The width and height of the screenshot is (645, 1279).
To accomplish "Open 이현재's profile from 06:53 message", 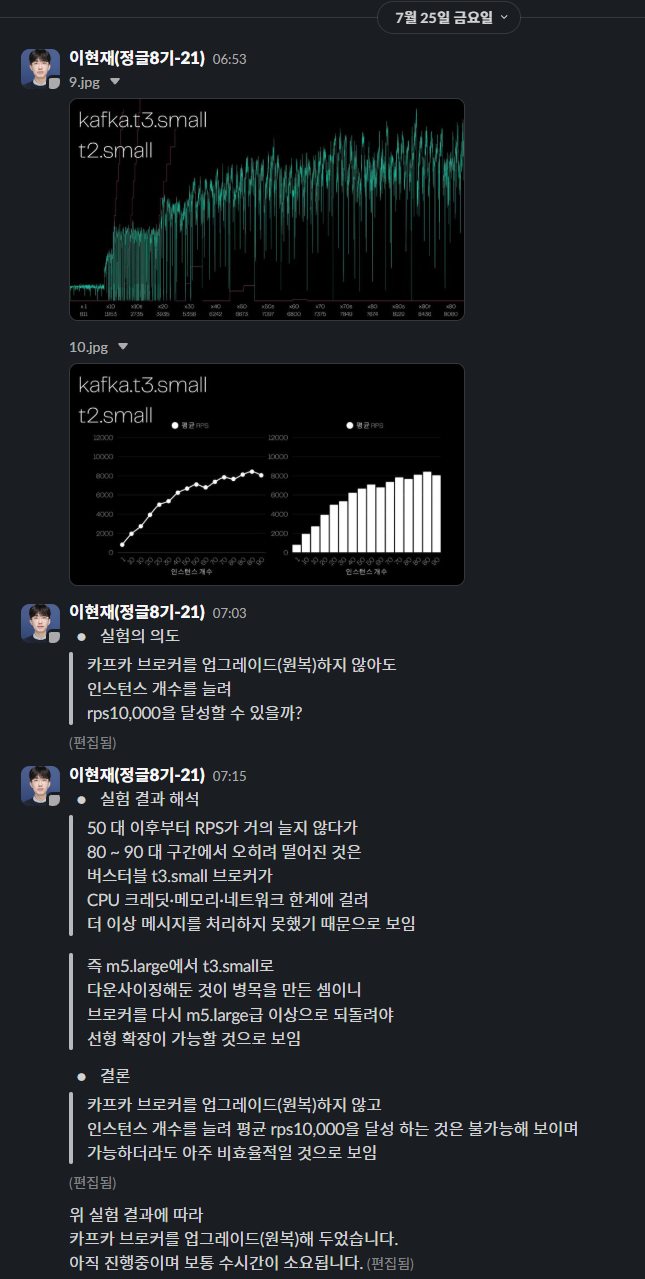I will point(137,59).
